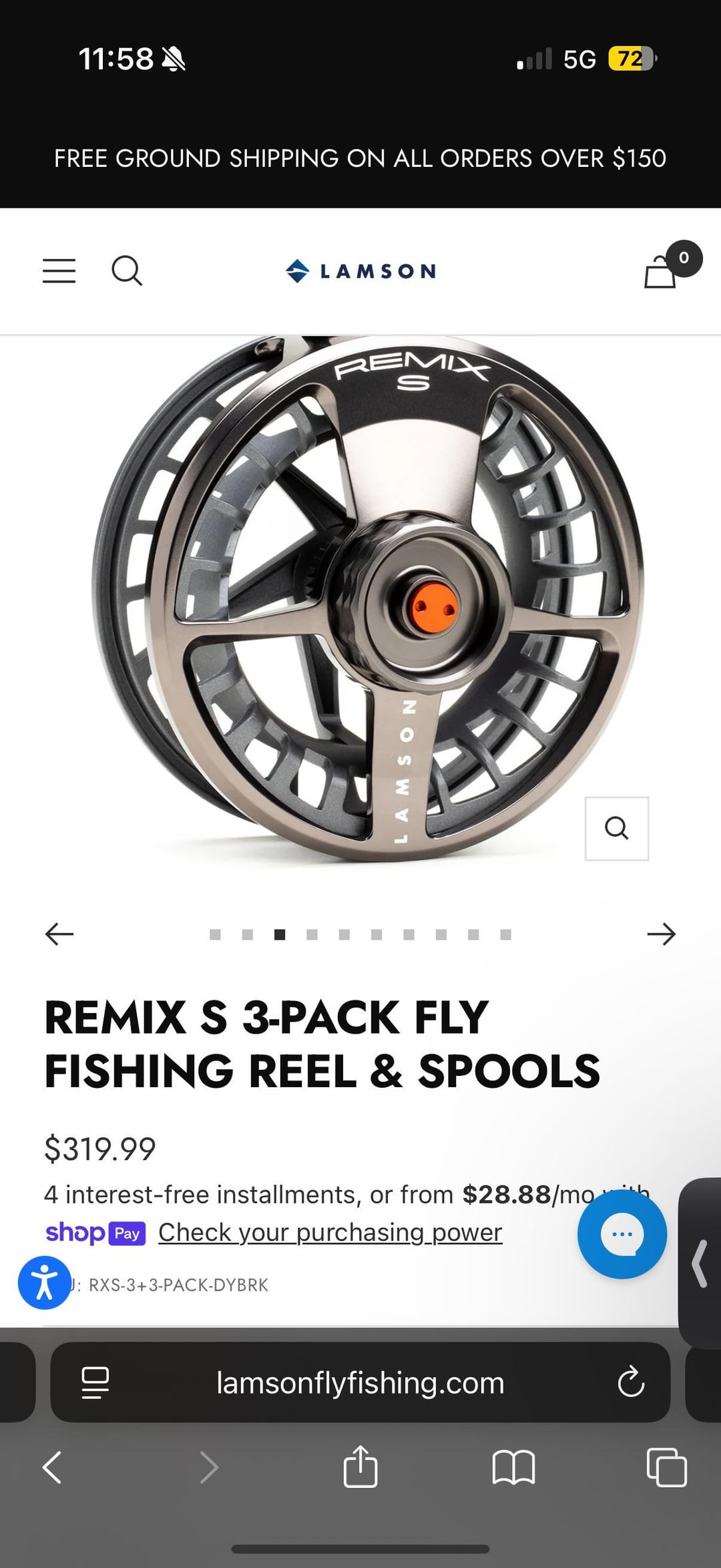Check your purchasing power with Shop Pay
Image resolution: width=721 pixels, height=1568 pixels.
330,1232
